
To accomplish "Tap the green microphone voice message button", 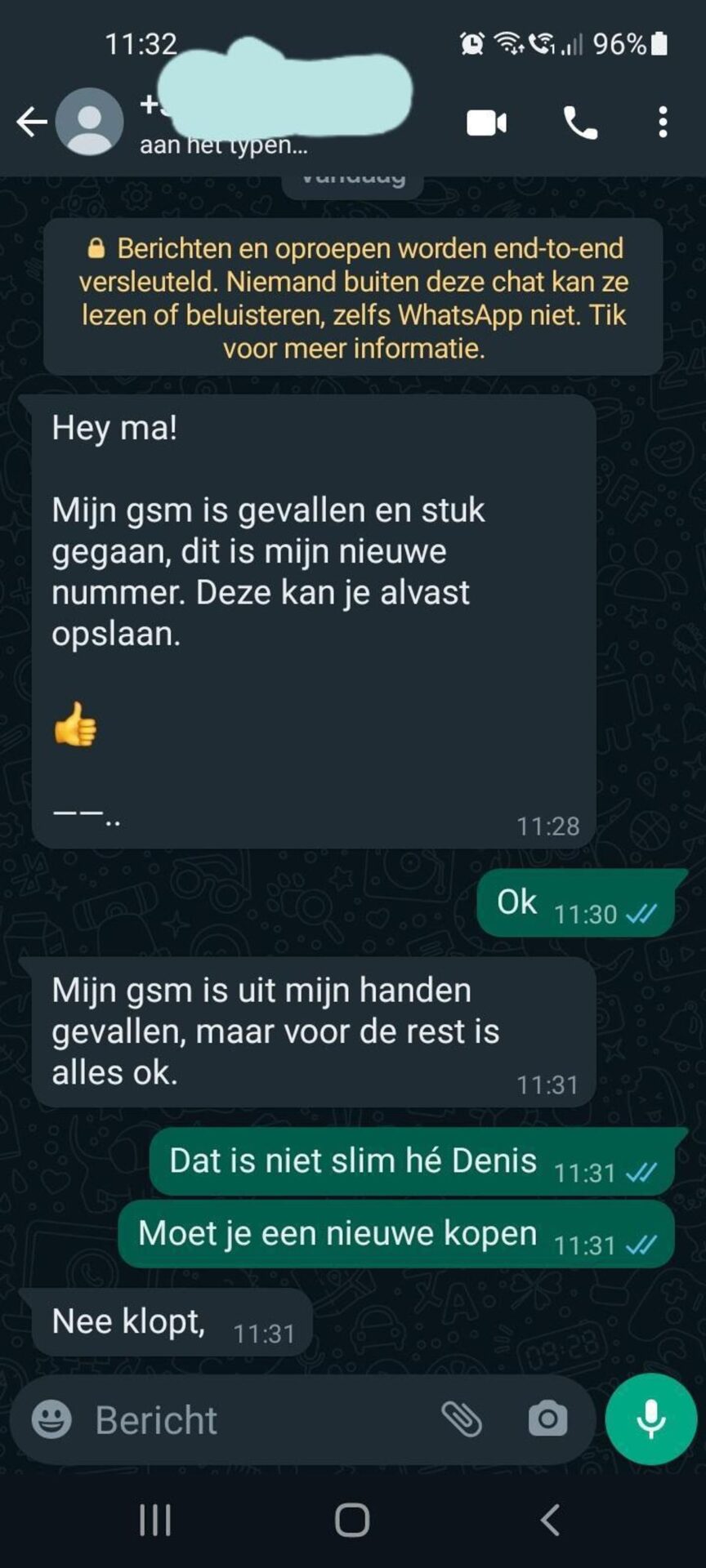I will coord(650,1419).
